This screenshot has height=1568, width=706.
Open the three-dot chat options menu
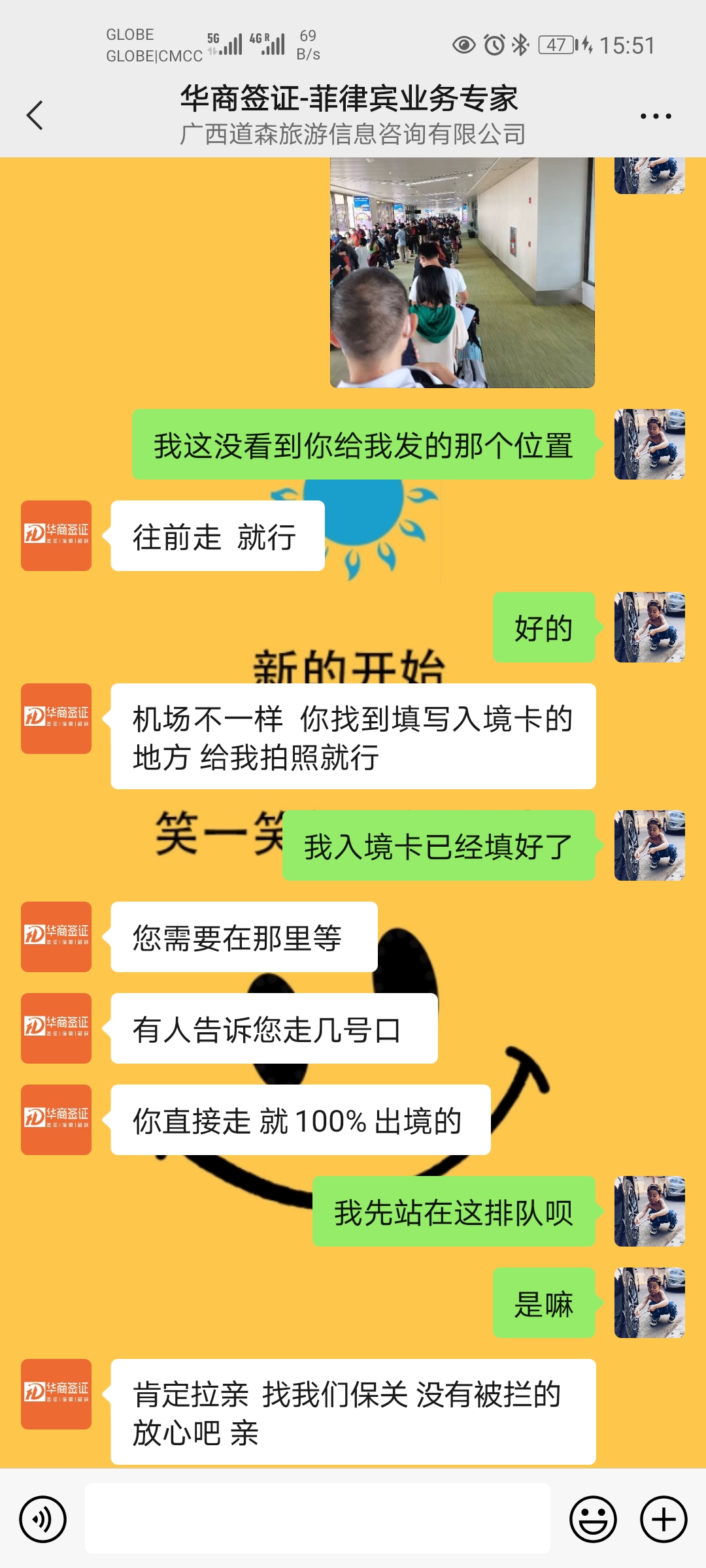655,116
